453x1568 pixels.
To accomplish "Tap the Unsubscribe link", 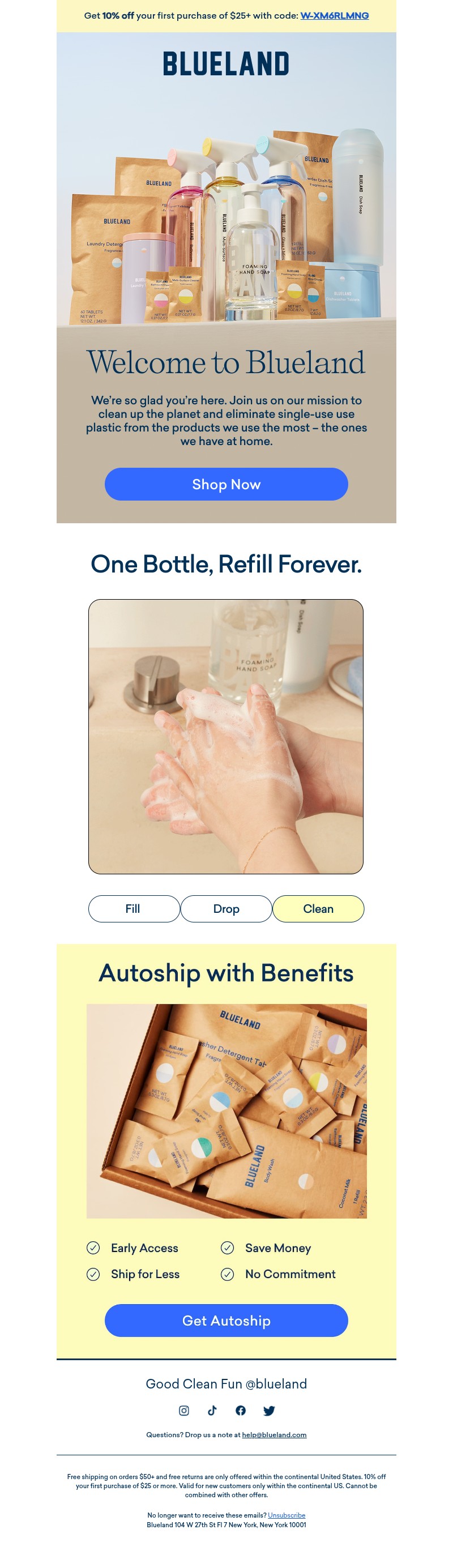I will point(286,1515).
